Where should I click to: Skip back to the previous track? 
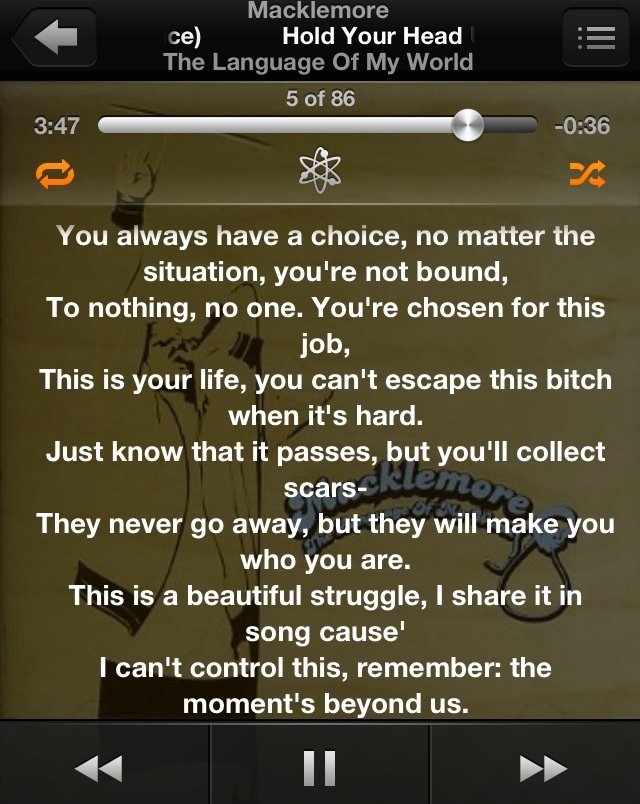click(x=99, y=767)
